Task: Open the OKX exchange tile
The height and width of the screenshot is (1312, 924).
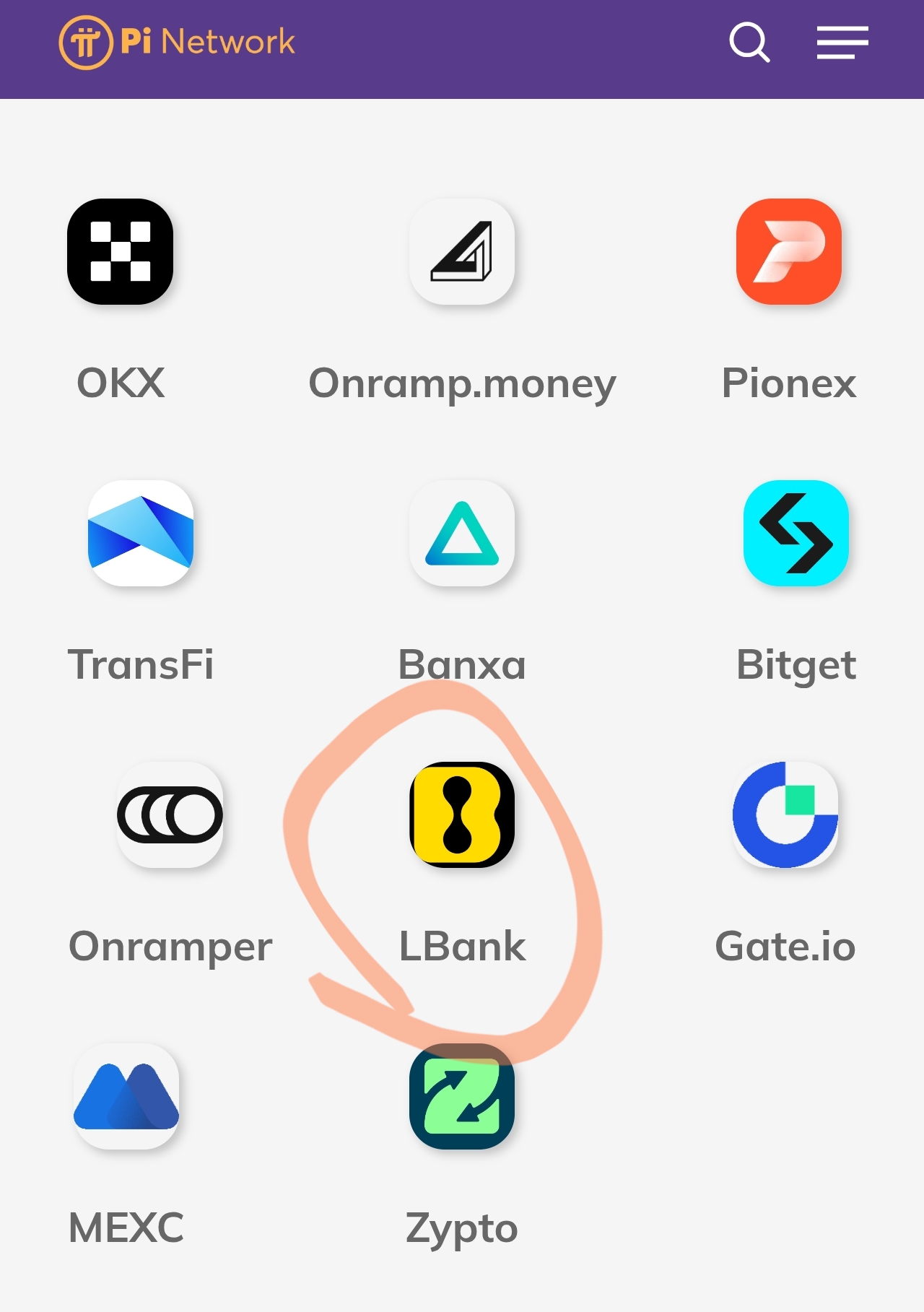Action: (121, 252)
